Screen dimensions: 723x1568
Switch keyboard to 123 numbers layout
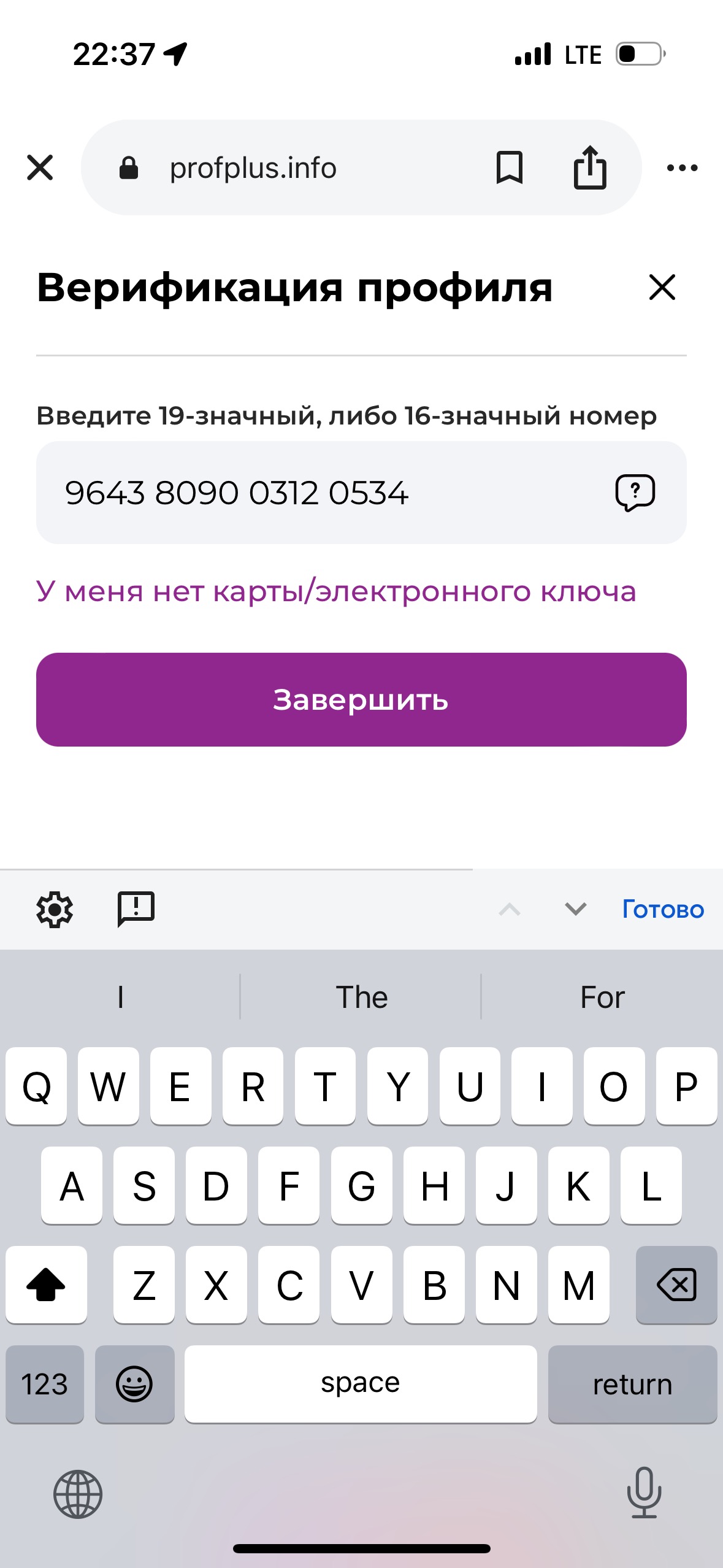coord(45,1384)
